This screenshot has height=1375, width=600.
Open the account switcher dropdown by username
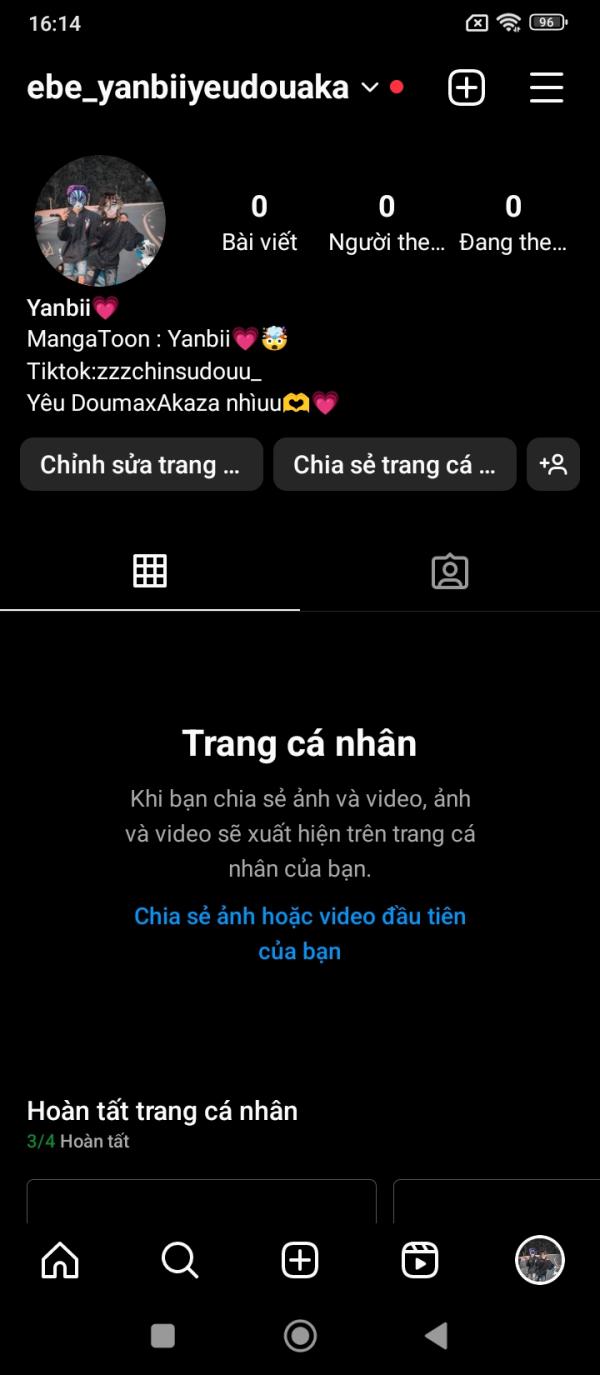[x=369, y=88]
